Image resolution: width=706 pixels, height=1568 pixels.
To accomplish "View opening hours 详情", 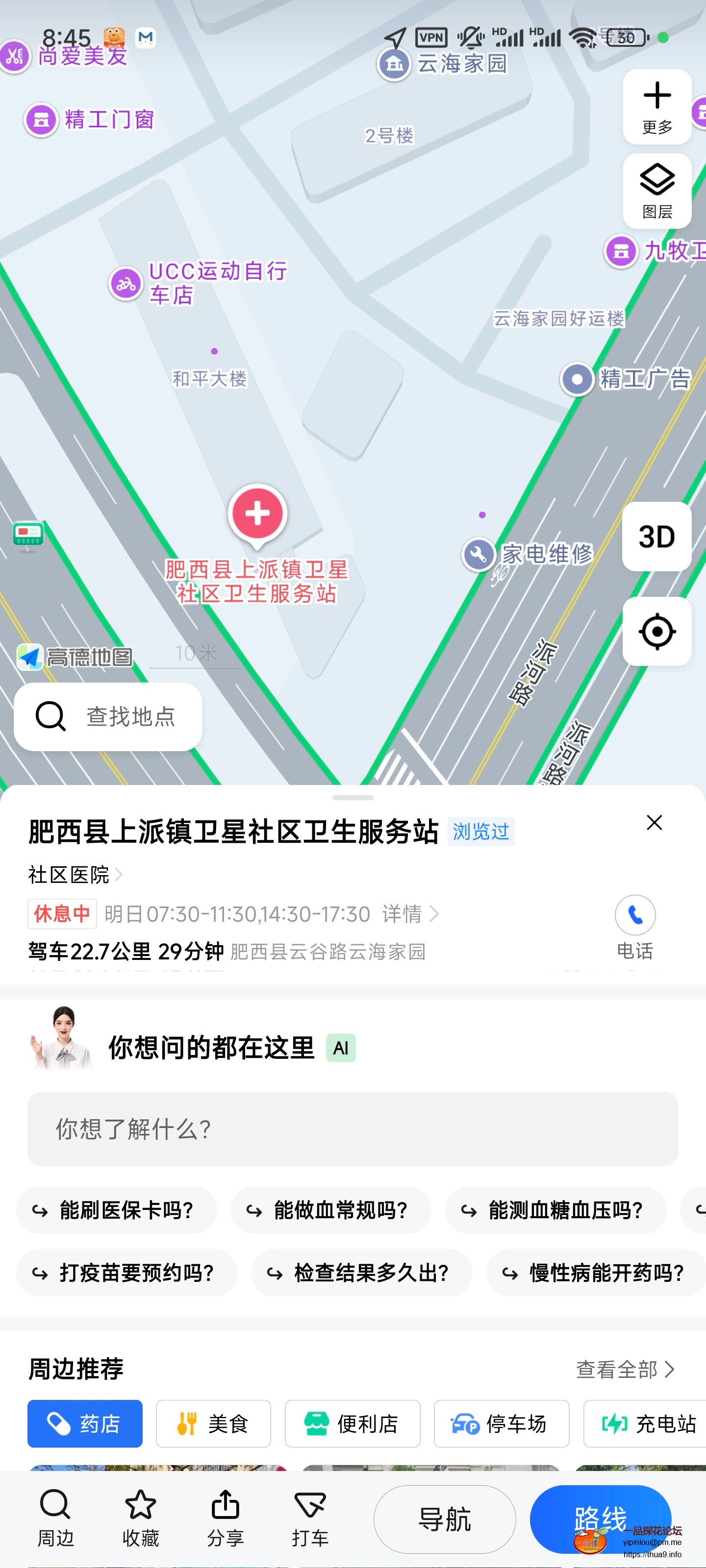I will point(409,914).
